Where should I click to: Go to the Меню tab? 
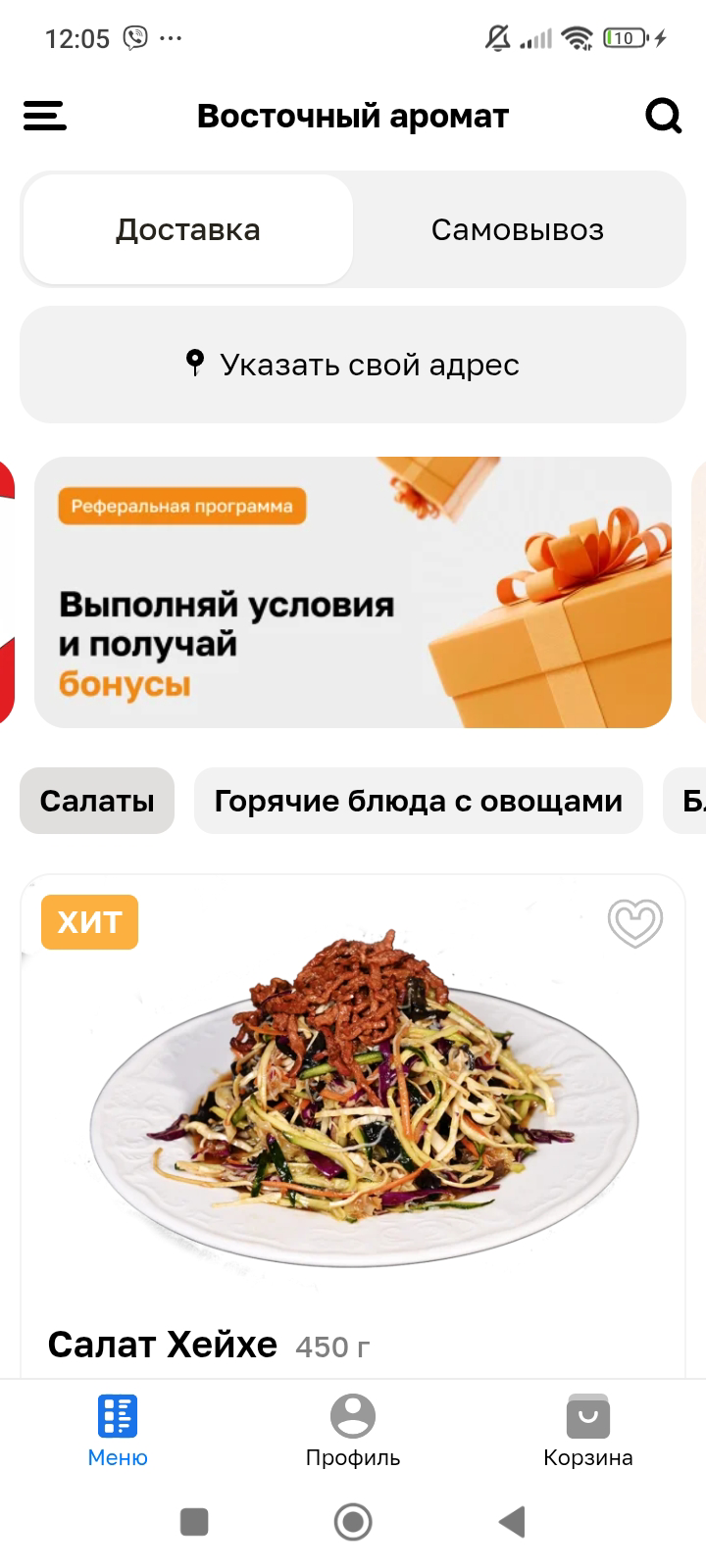click(x=118, y=1430)
